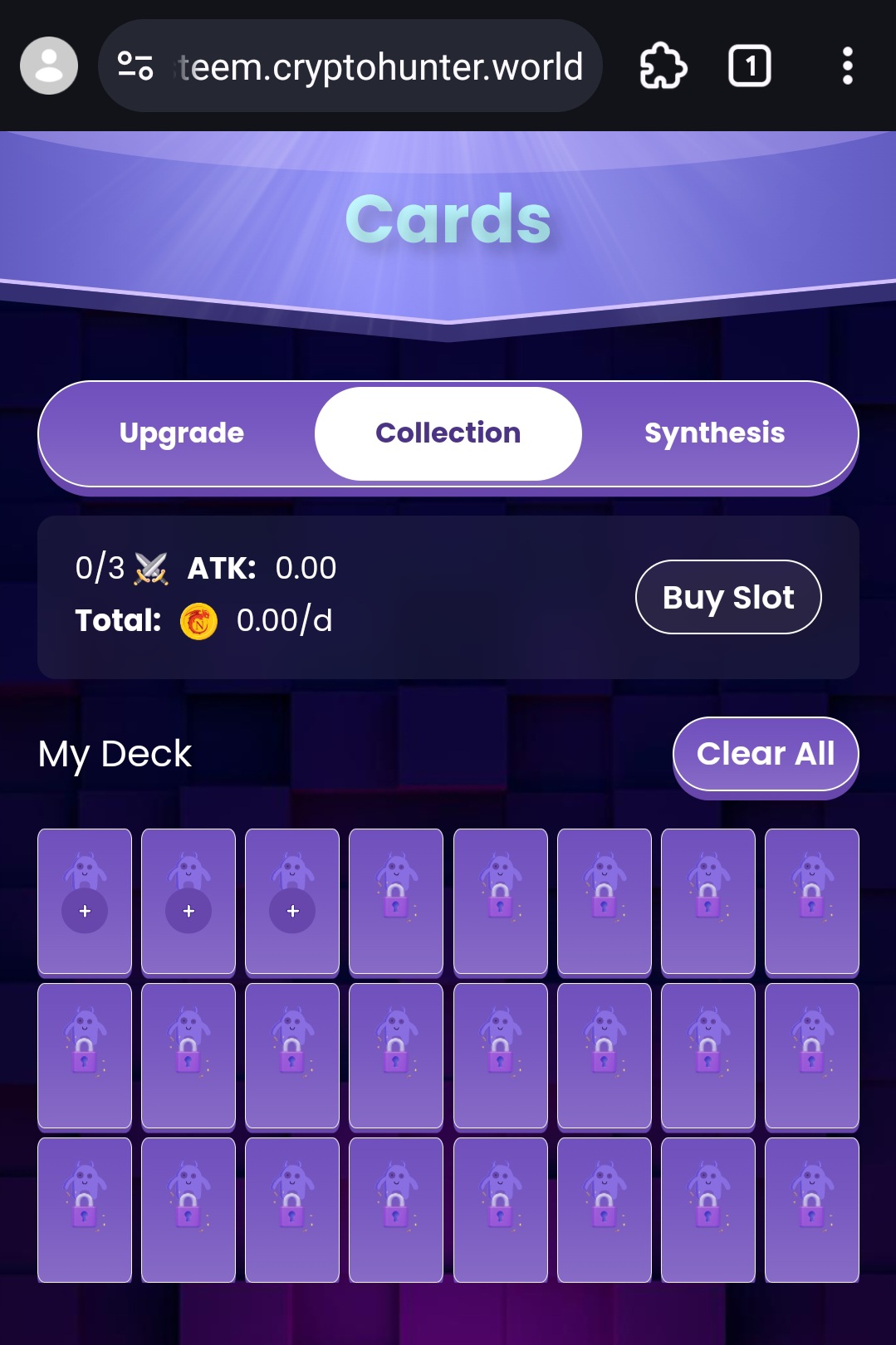The width and height of the screenshot is (896, 1345).
Task: Open the browser profile avatar
Action: click(x=49, y=66)
